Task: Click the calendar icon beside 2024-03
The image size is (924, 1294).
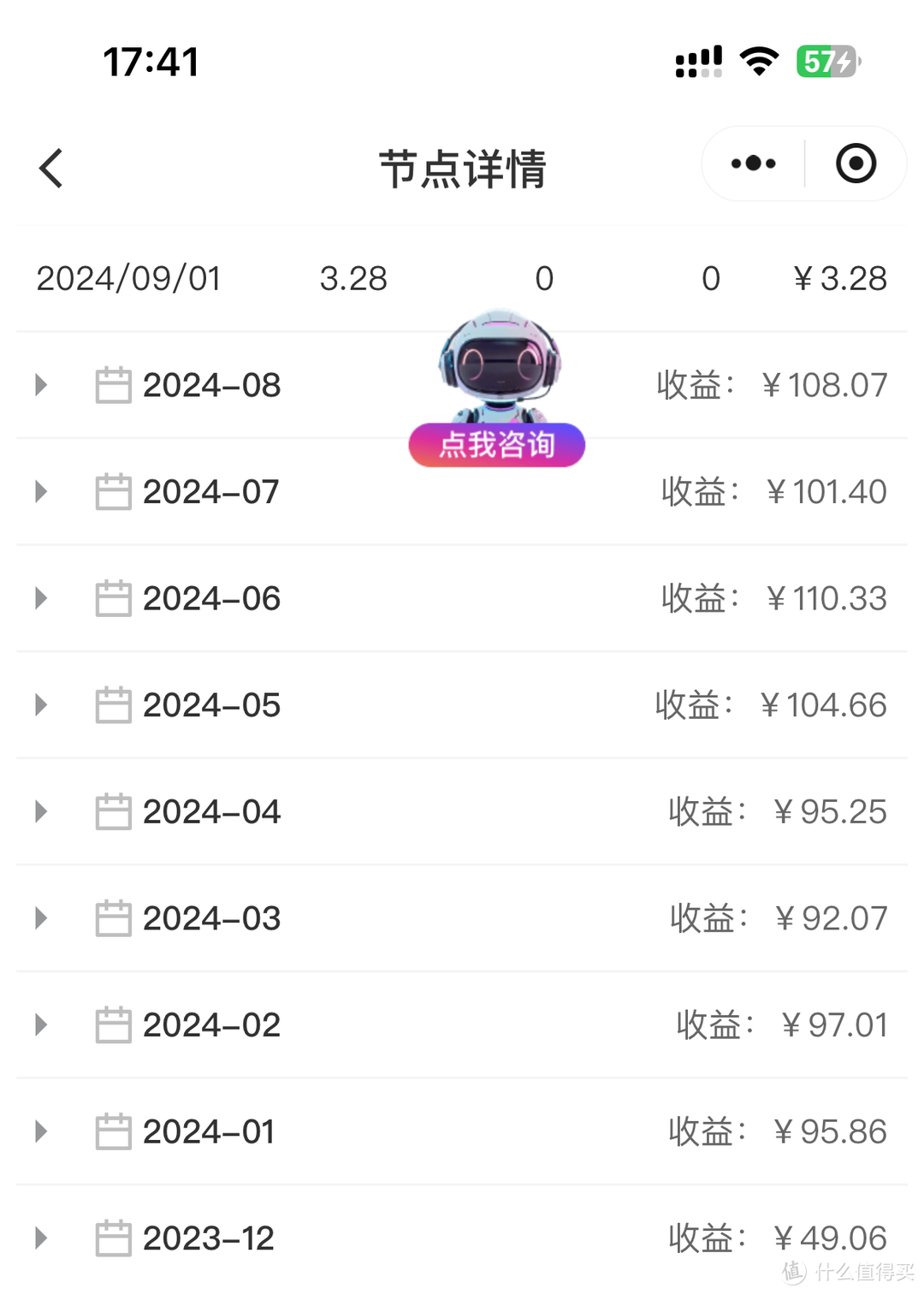Action: 113,918
